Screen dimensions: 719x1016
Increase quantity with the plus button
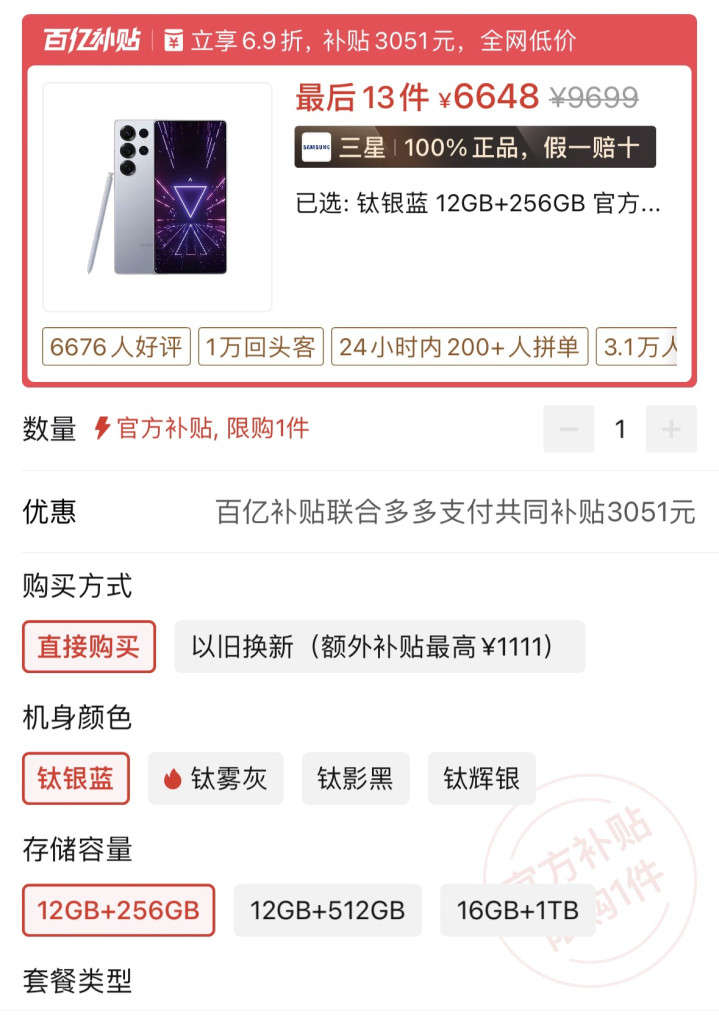(x=671, y=430)
